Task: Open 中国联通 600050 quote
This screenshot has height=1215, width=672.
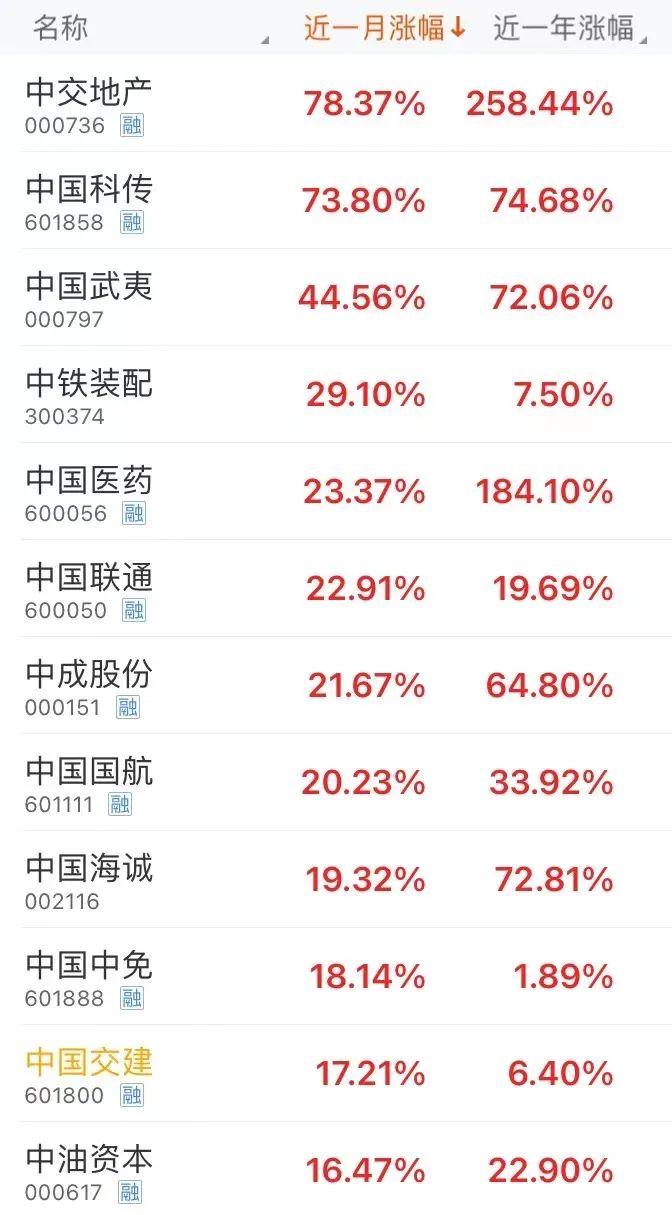Action: click(x=336, y=589)
